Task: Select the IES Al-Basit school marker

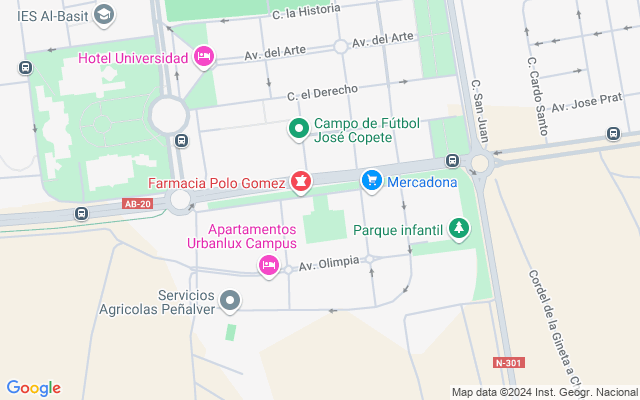Action: pos(105,15)
